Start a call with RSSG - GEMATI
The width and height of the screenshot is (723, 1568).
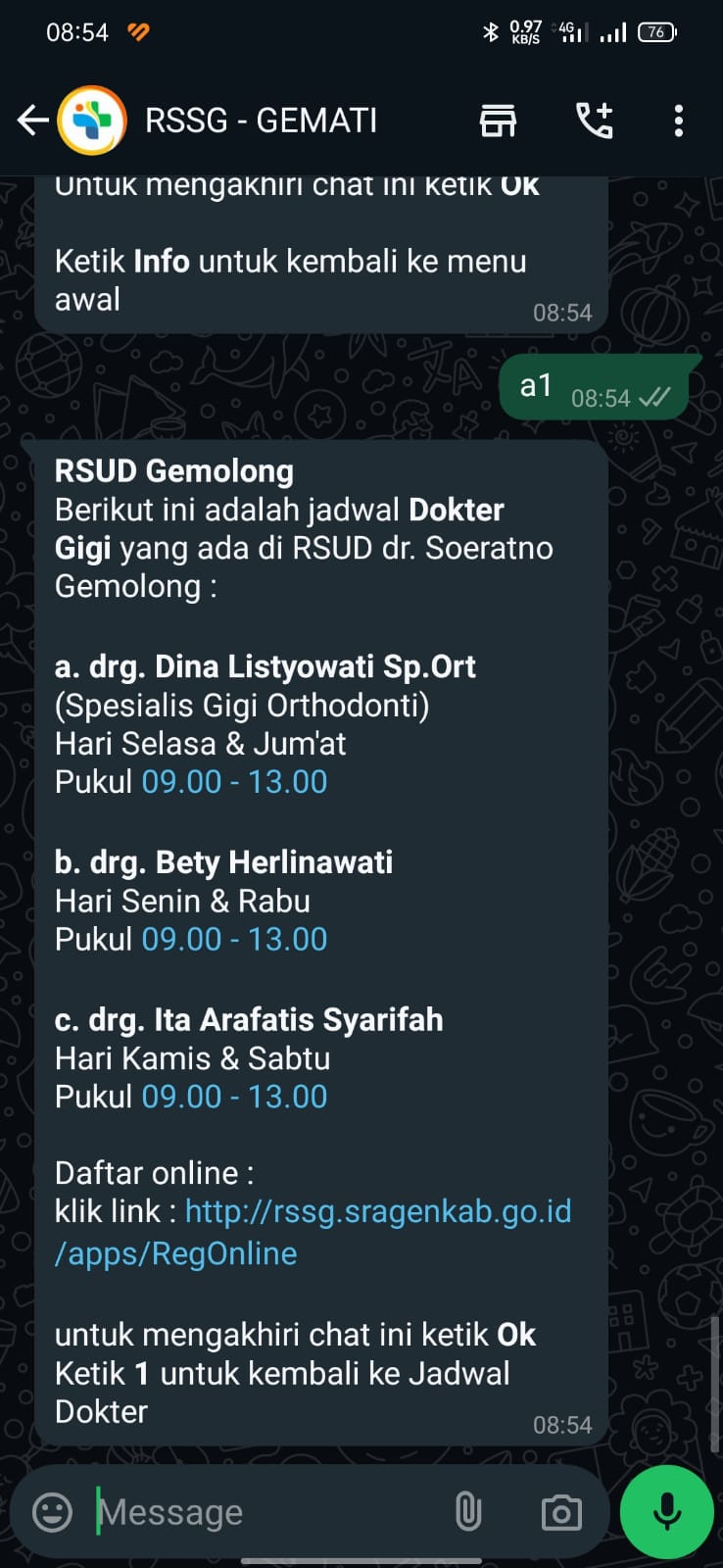pyautogui.click(x=594, y=121)
